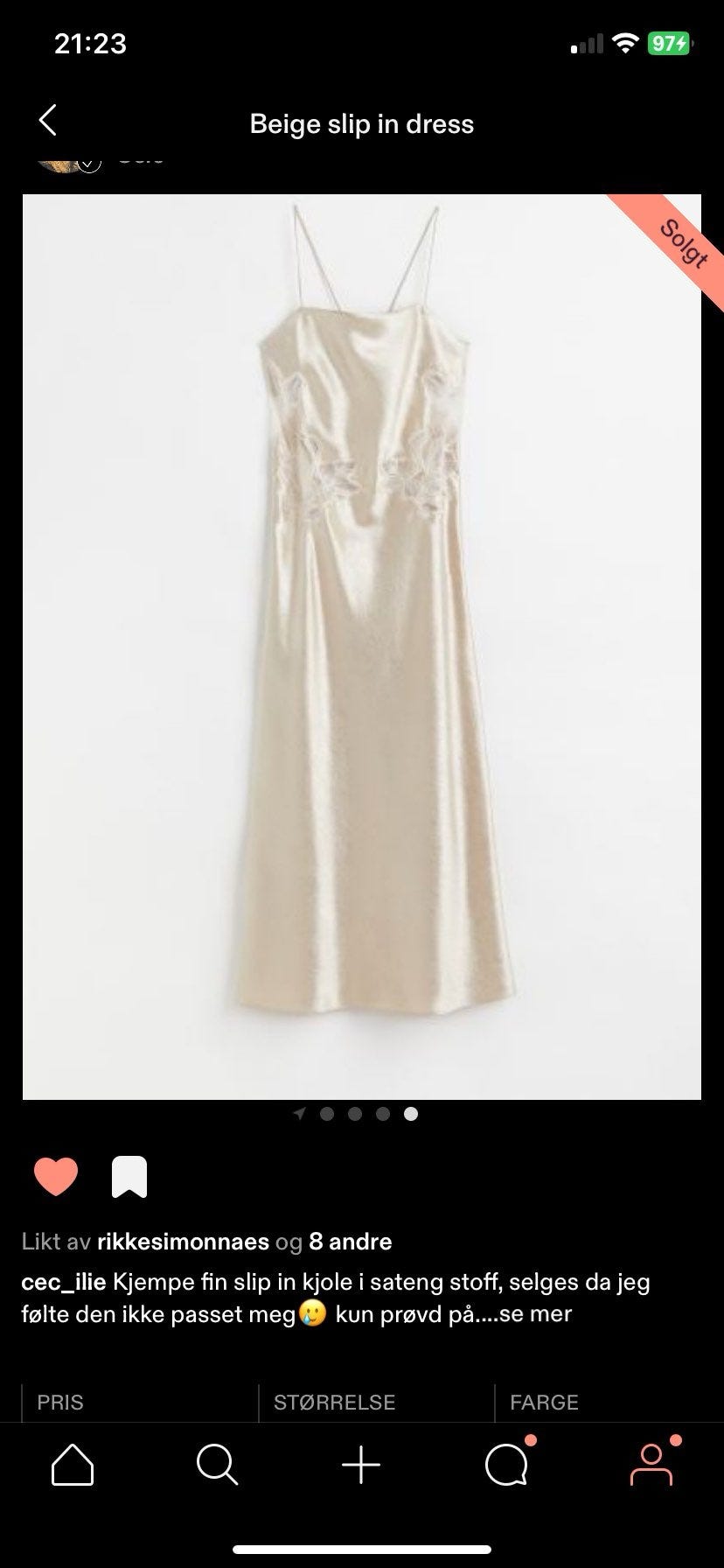Go to the home tab

(73, 1465)
